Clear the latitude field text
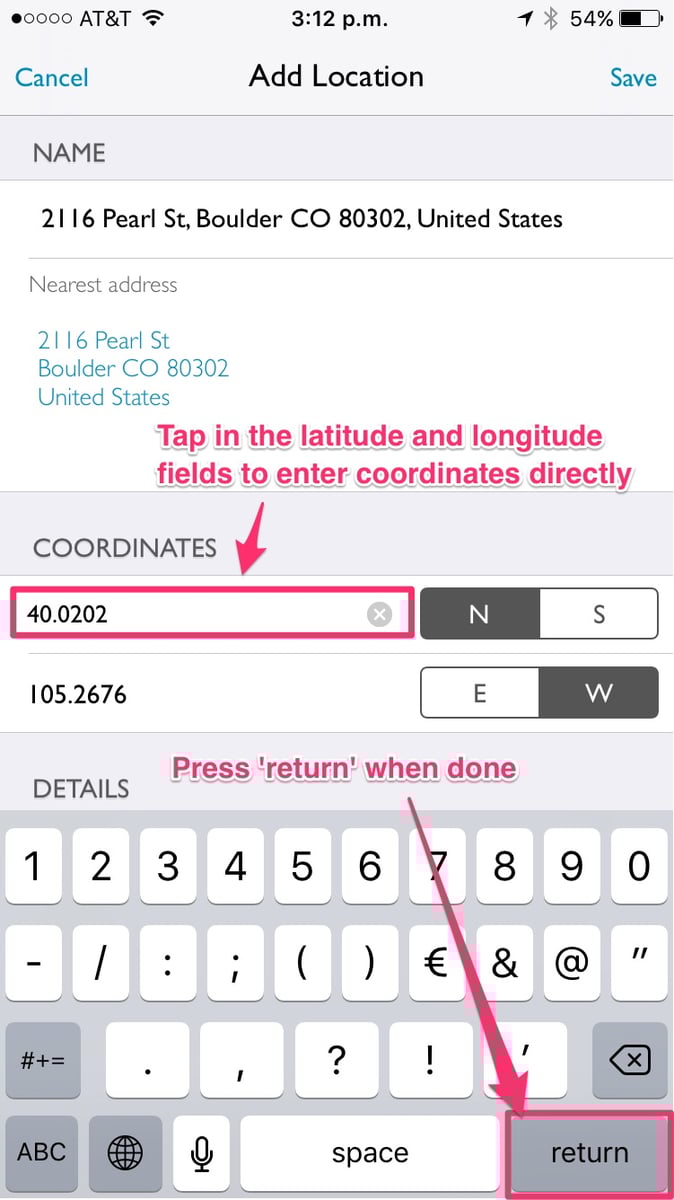Screen dimensions: 674x1200 [x=379, y=614]
